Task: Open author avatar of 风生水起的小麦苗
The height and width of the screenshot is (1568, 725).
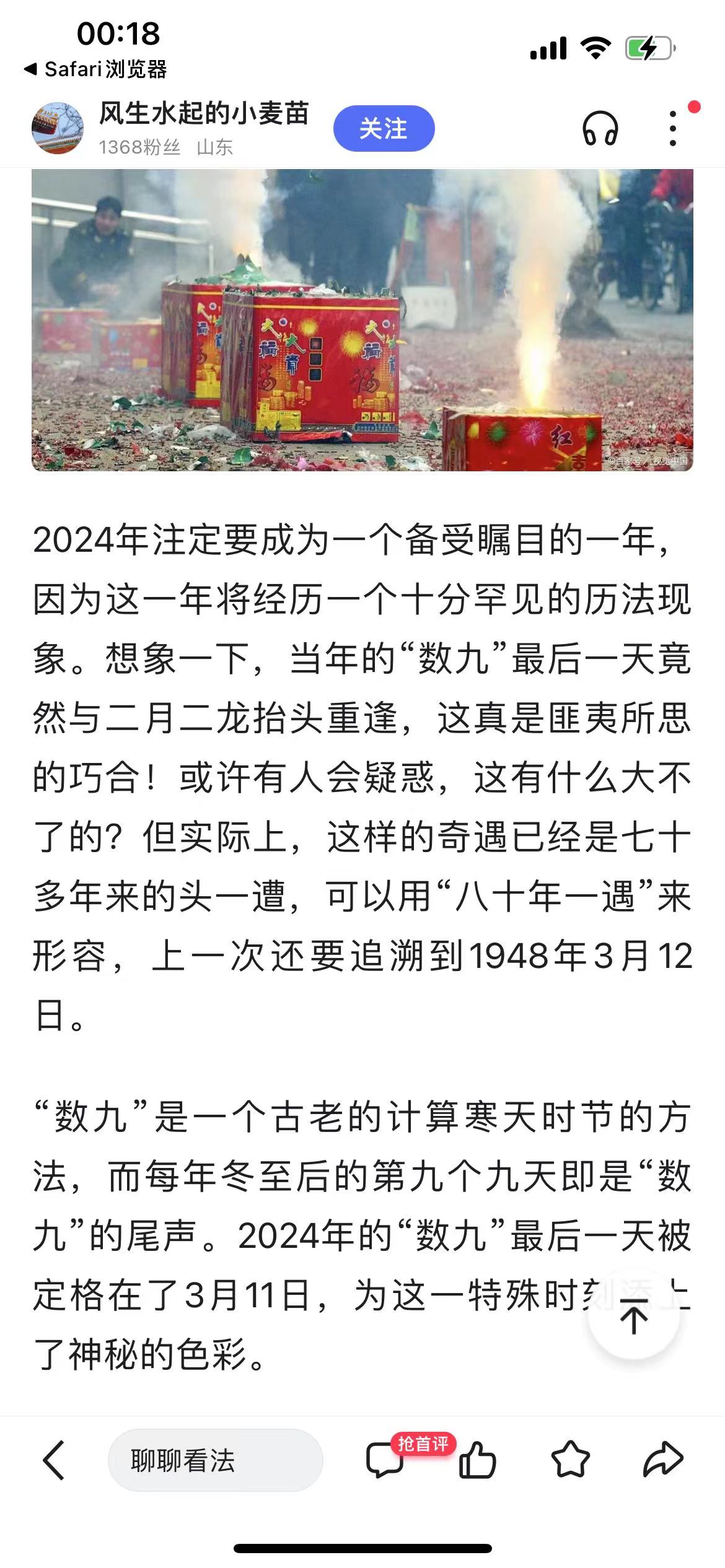Action: click(57, 128)
